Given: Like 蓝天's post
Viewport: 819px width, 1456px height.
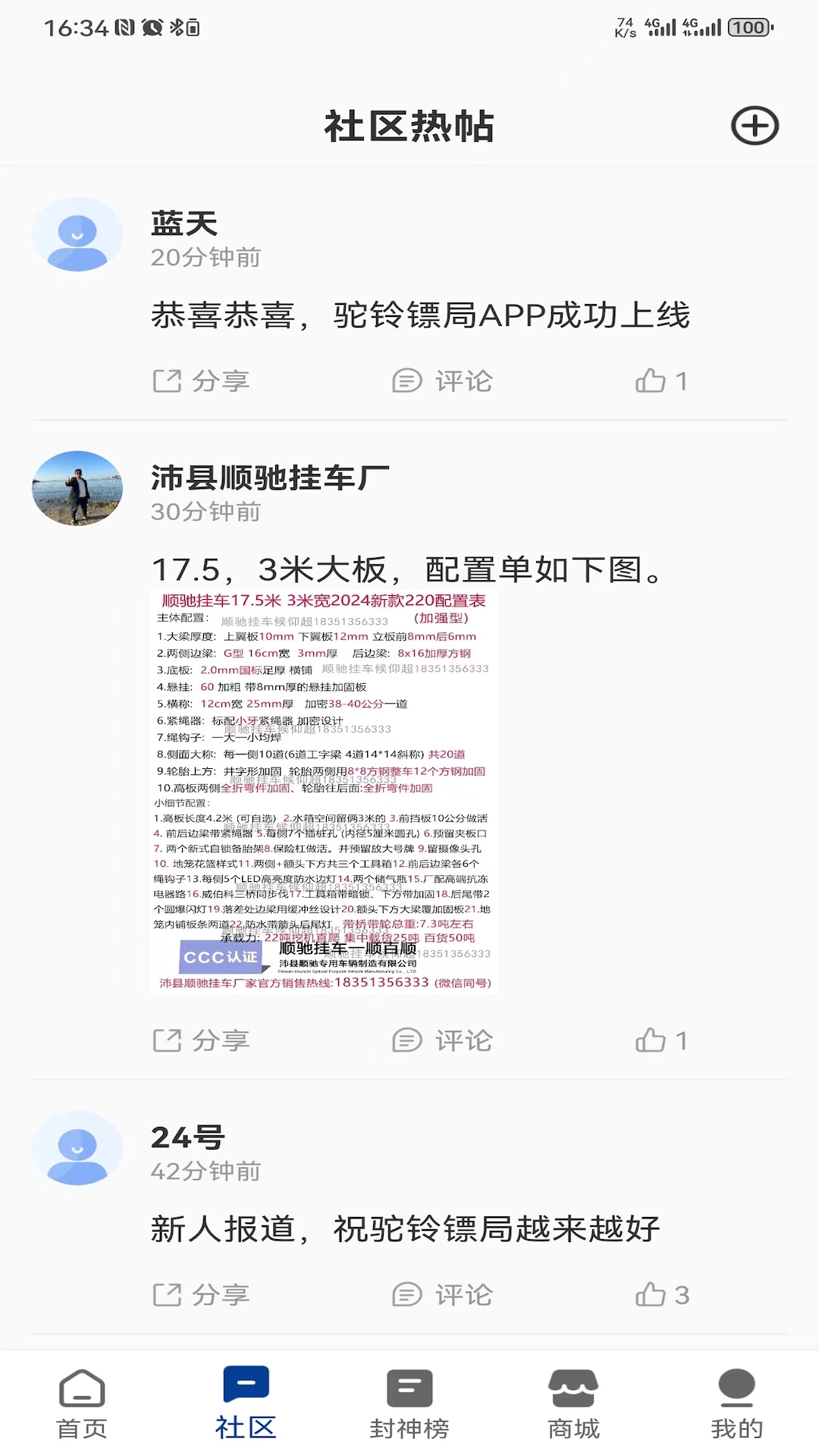Looking at the screenshot, I should click(x=661, y=381).
